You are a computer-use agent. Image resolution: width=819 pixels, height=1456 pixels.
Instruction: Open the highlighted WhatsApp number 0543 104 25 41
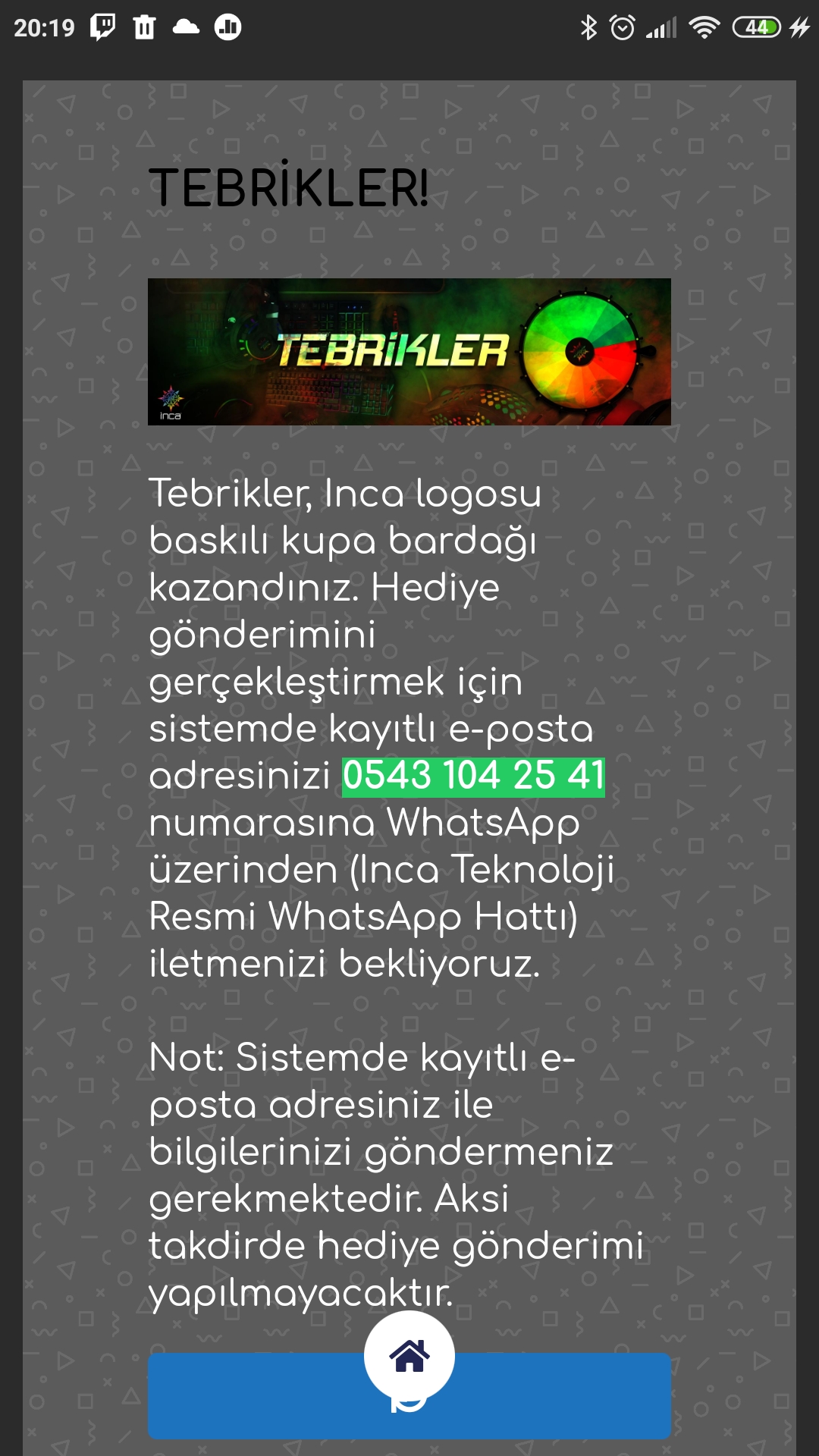tap(473, 777)
